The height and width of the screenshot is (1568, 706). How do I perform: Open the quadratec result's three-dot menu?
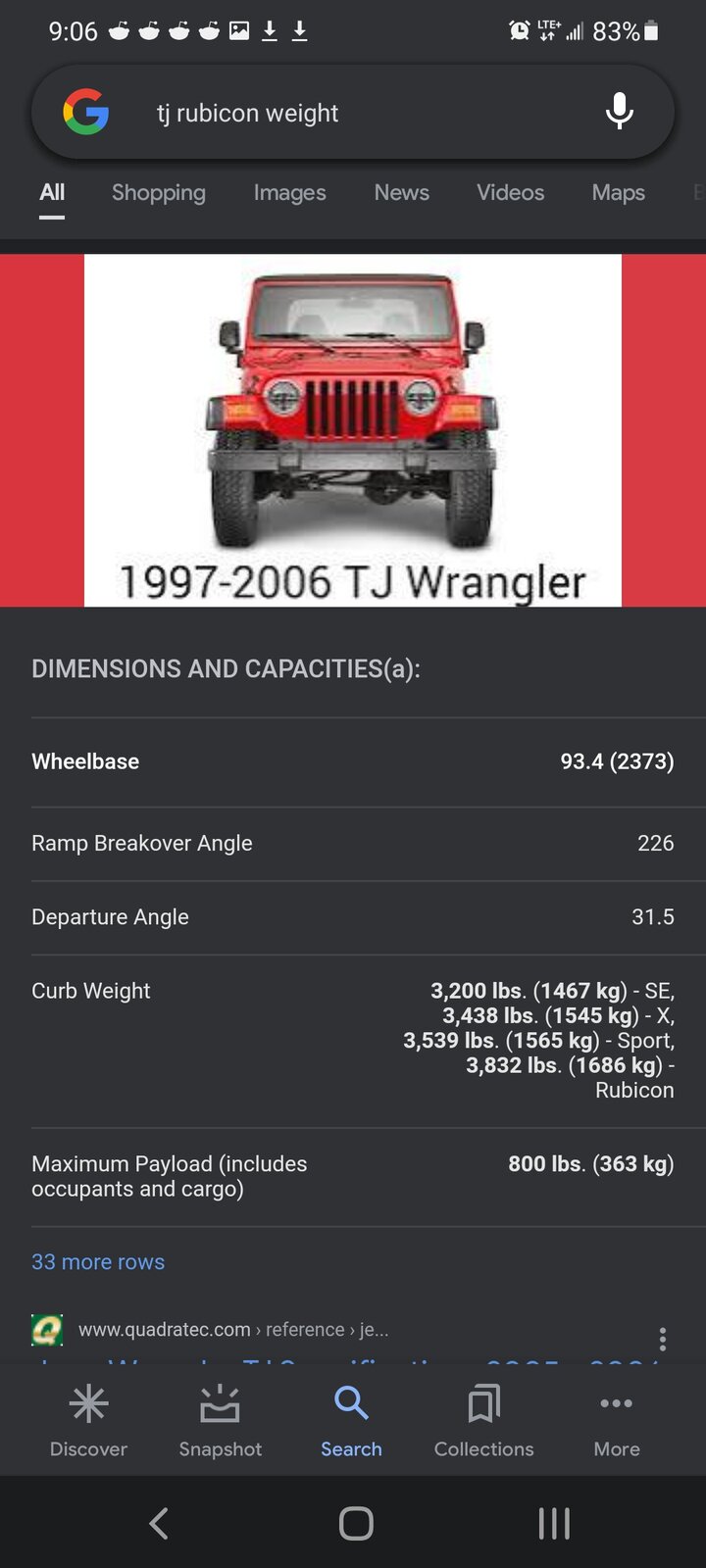663,1339
